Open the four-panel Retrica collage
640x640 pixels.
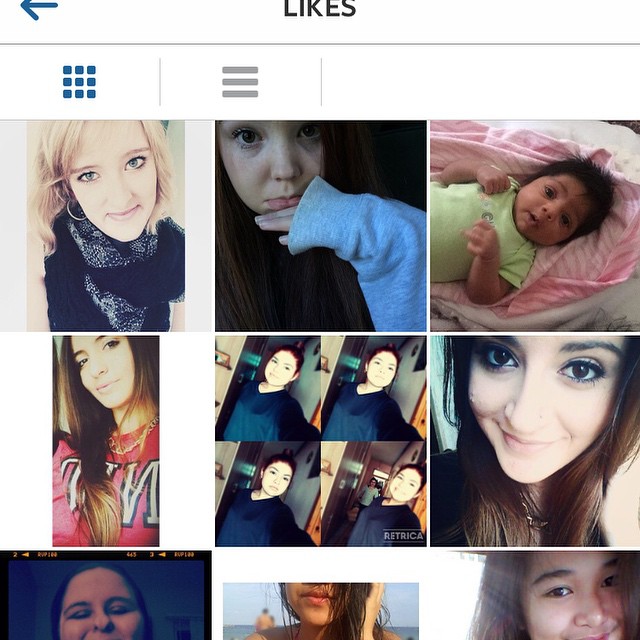click(320, 441)
